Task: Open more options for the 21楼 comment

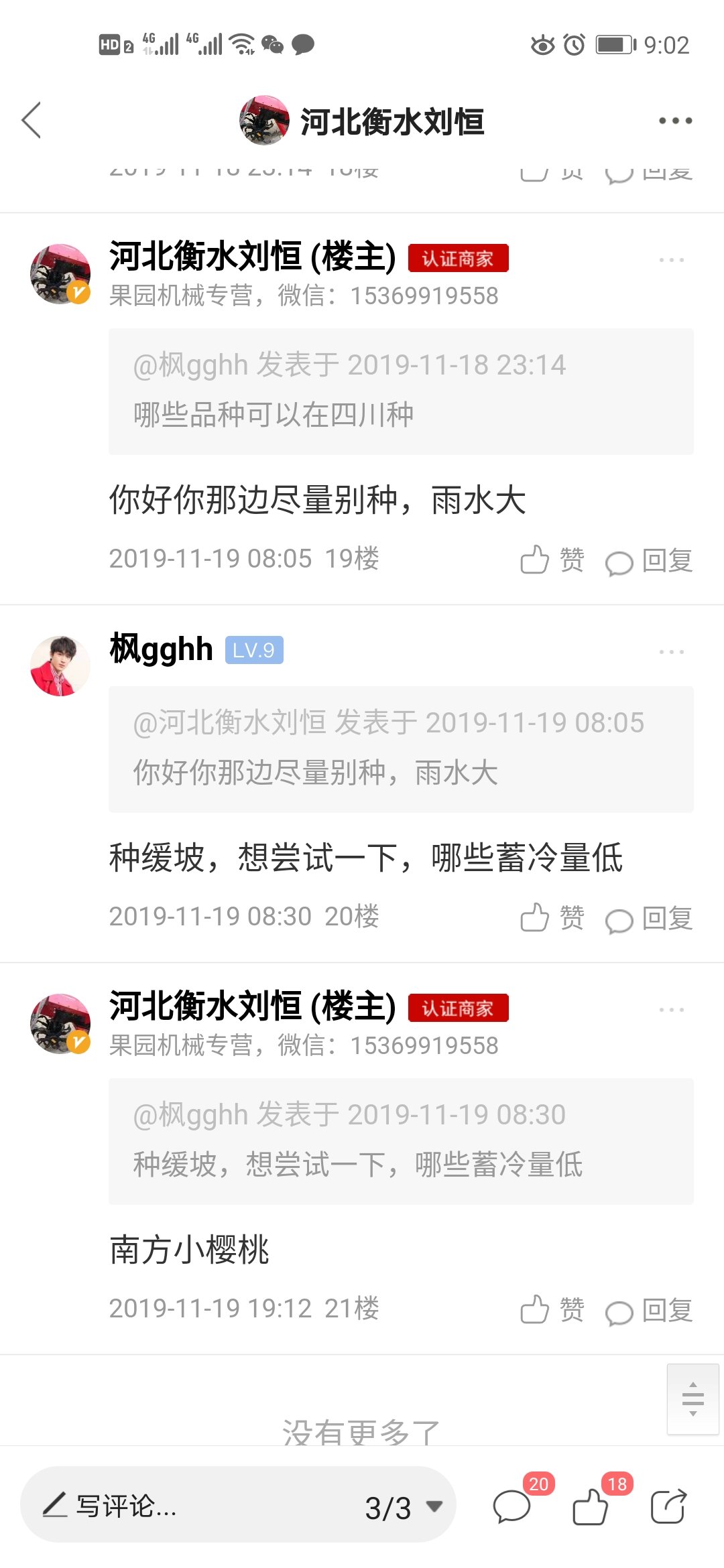Action: coord(671,1009)
